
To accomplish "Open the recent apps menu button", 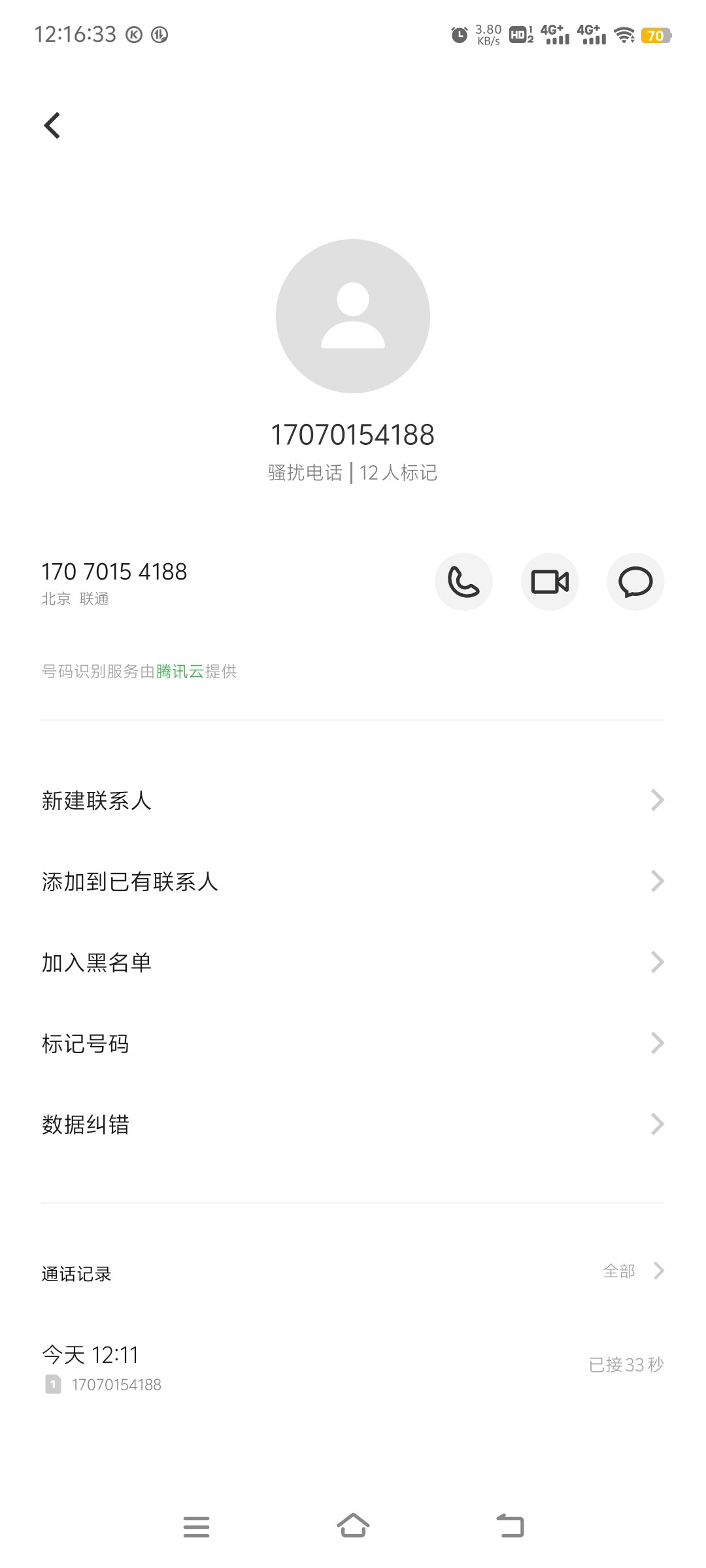I will click(x=196, y=1527).
